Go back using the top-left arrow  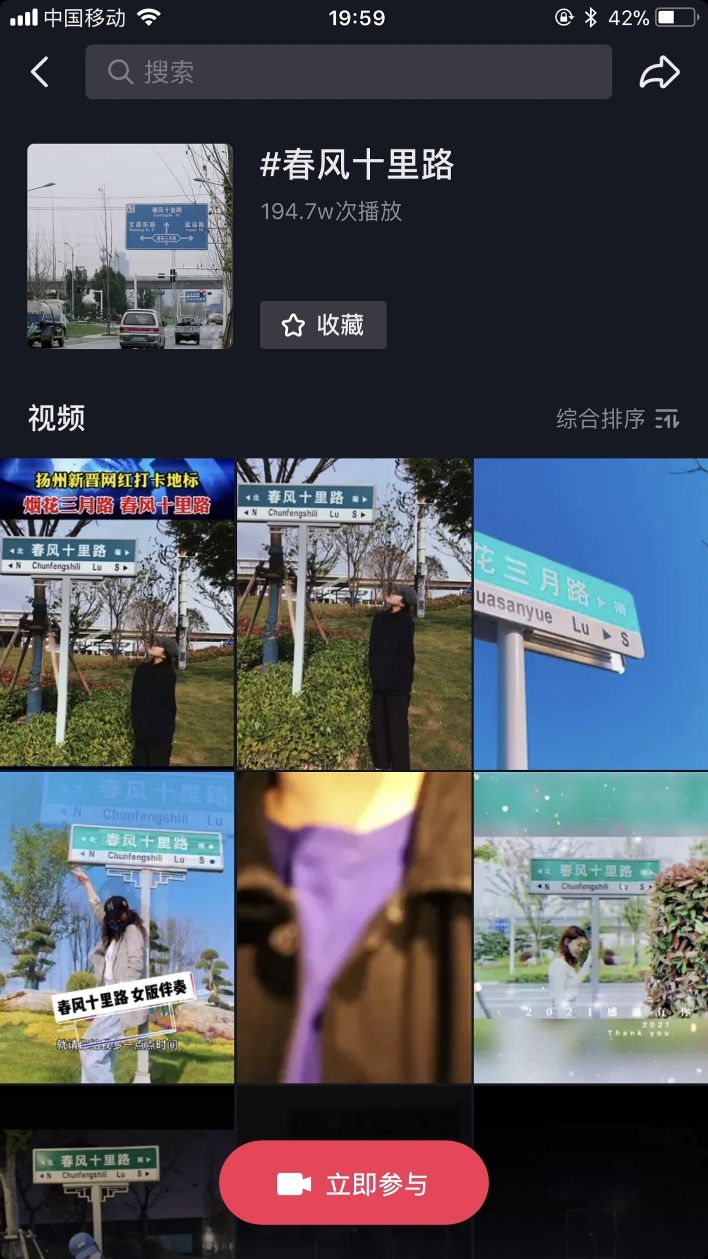point(40,72)
